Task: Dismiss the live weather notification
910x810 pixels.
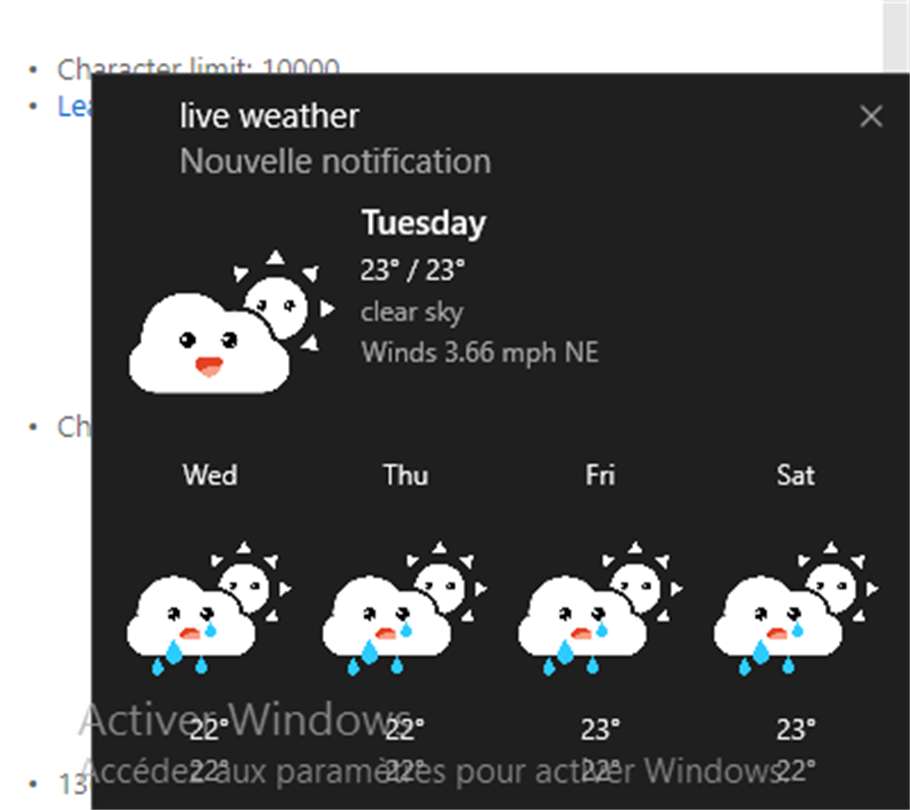Action: coord(871,117)
